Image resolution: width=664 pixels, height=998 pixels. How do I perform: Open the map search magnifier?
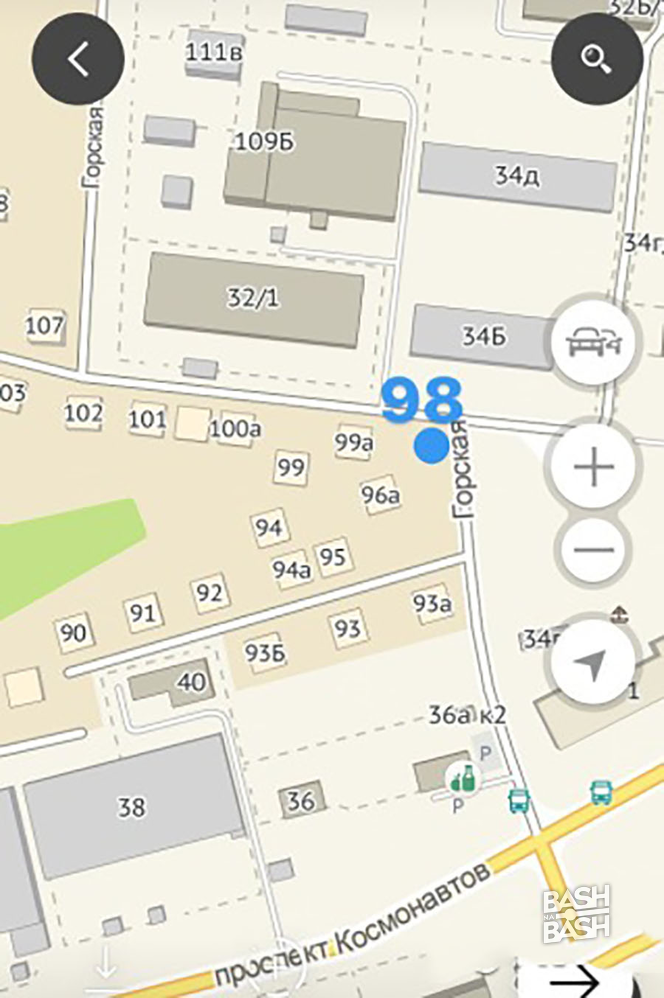(596, 59)
